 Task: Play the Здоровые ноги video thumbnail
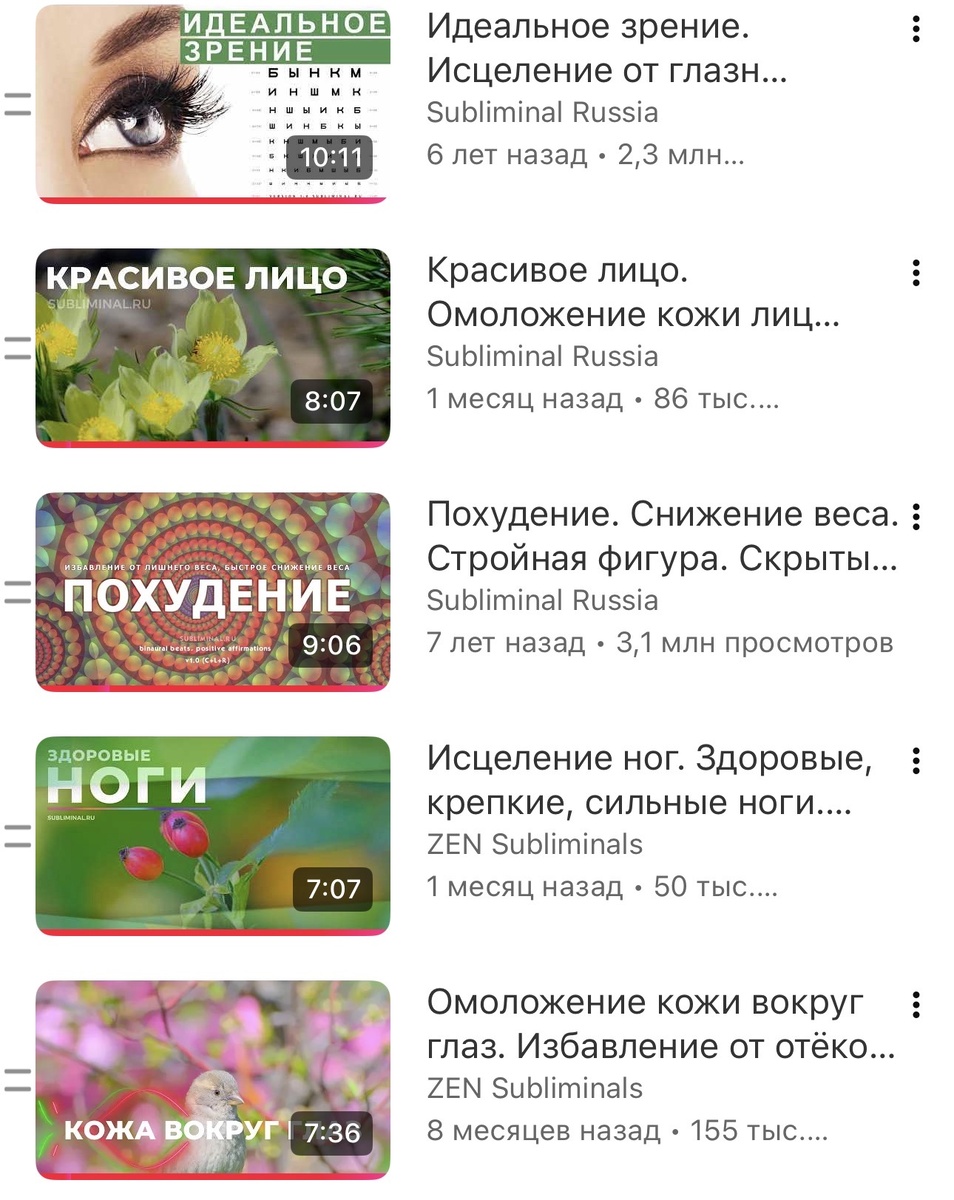point(212,834)
